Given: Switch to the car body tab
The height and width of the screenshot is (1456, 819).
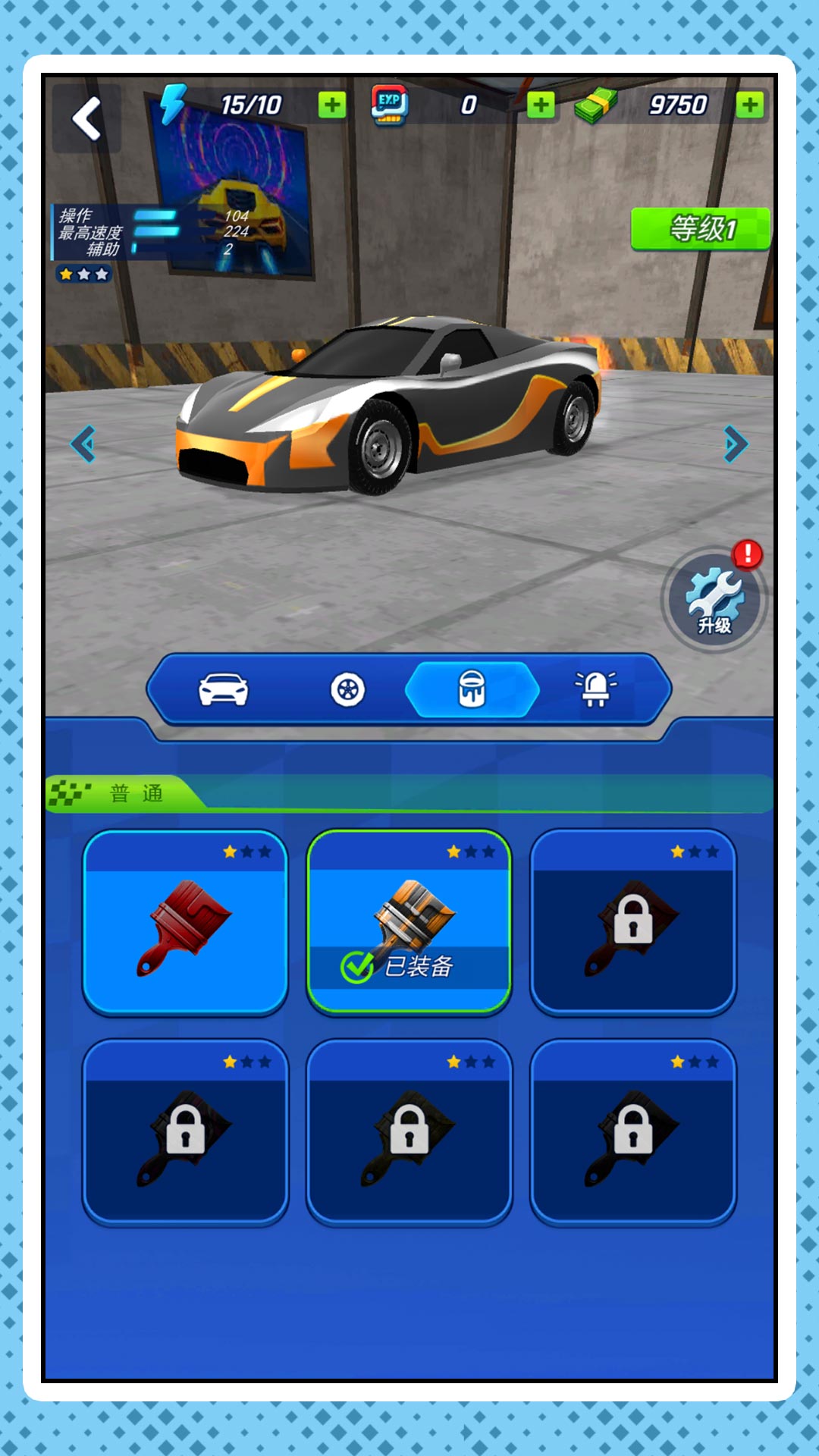Looking at the screenshot, I should click(223, 690).
